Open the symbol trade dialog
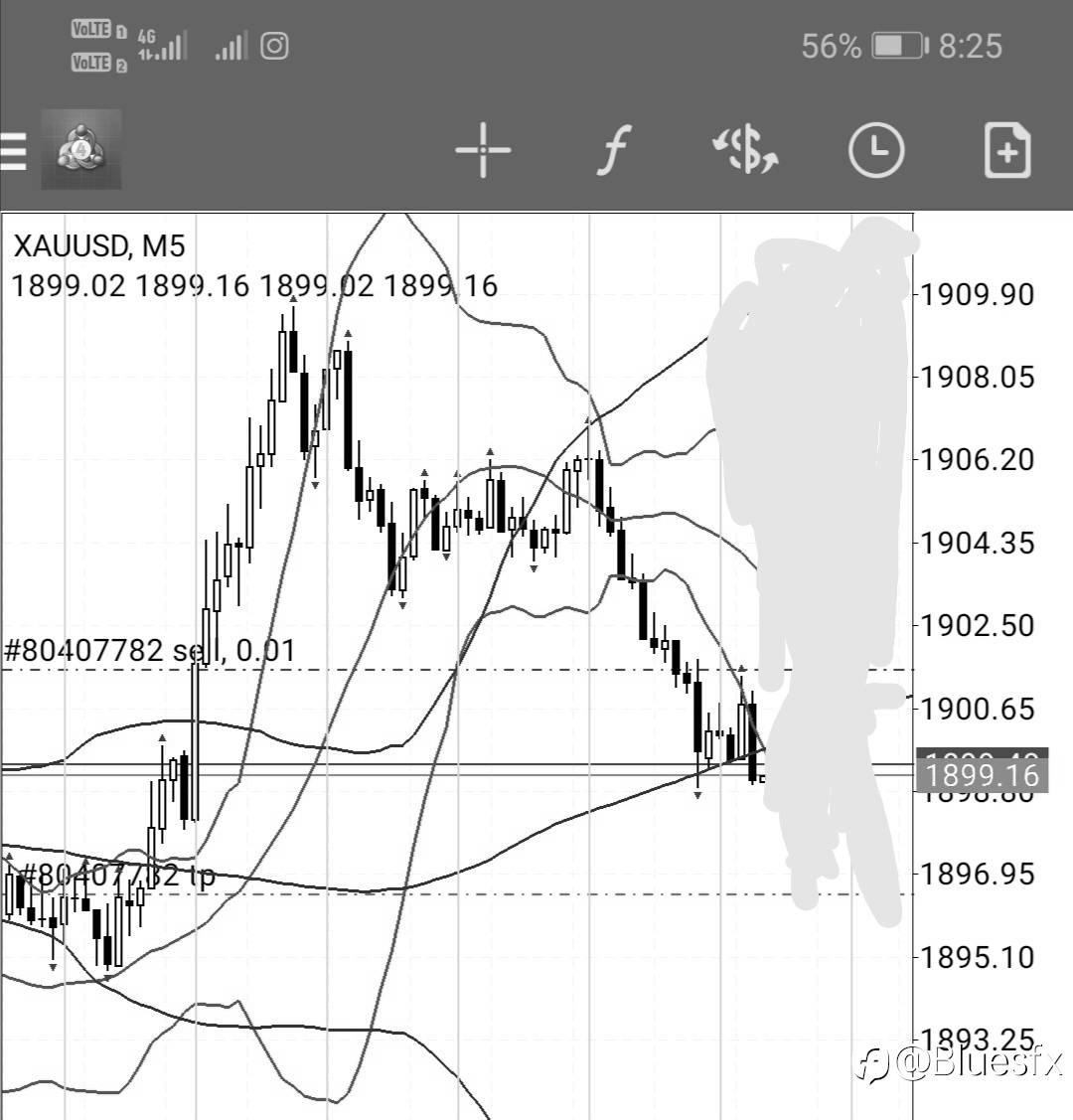This screenshot has height=1120, width=1073. click(745, 151)
